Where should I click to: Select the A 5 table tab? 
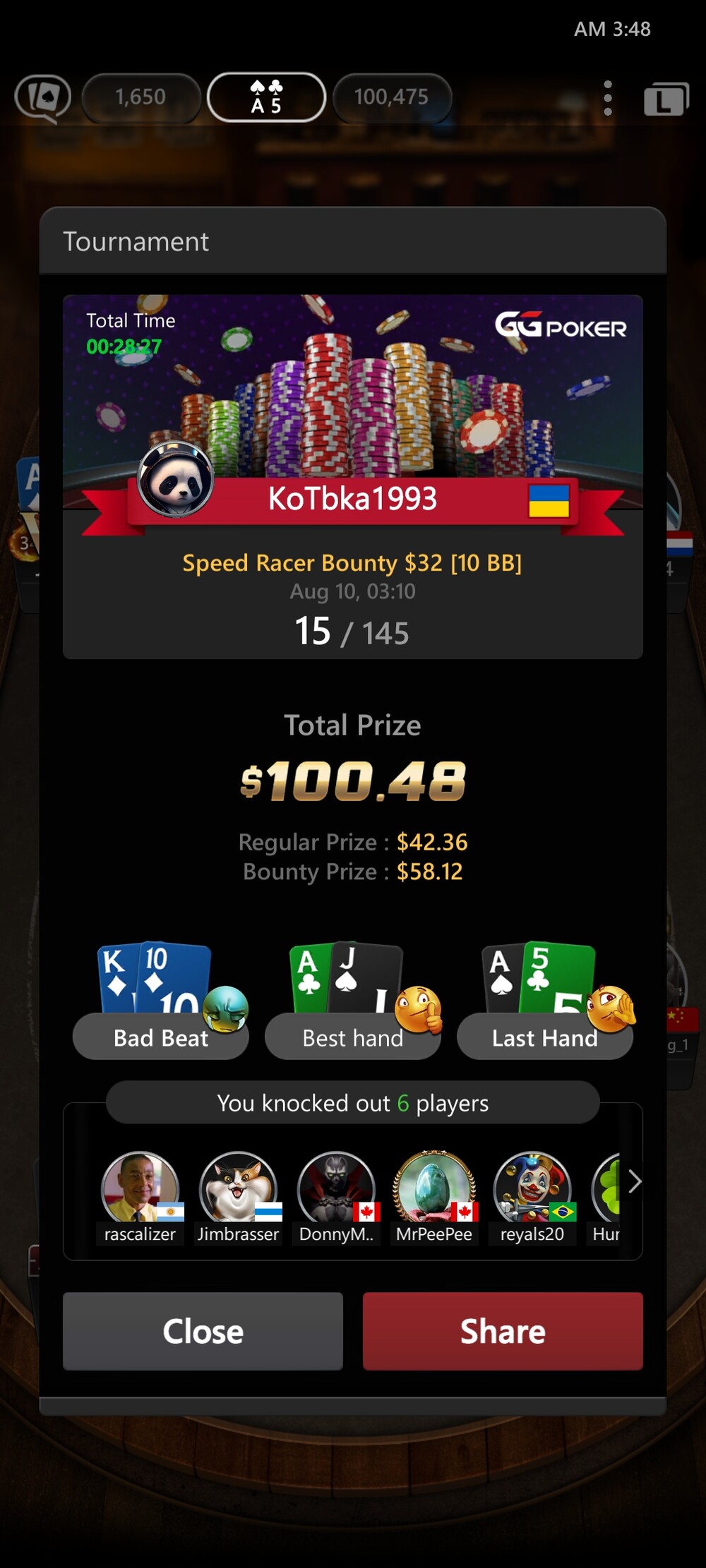point(266,97)
